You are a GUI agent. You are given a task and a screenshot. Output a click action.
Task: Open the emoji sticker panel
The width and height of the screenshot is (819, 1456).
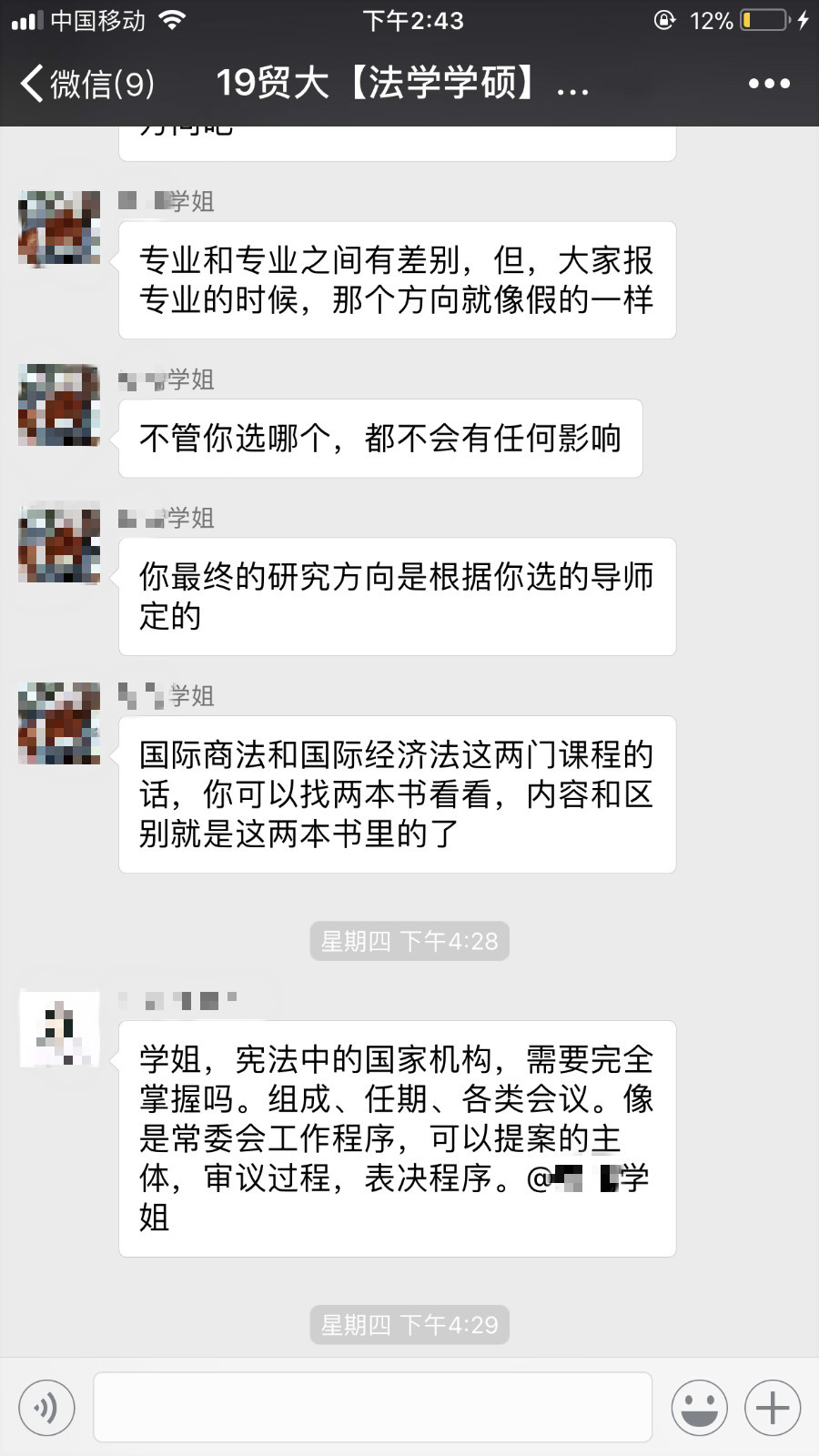[699, 1407]
